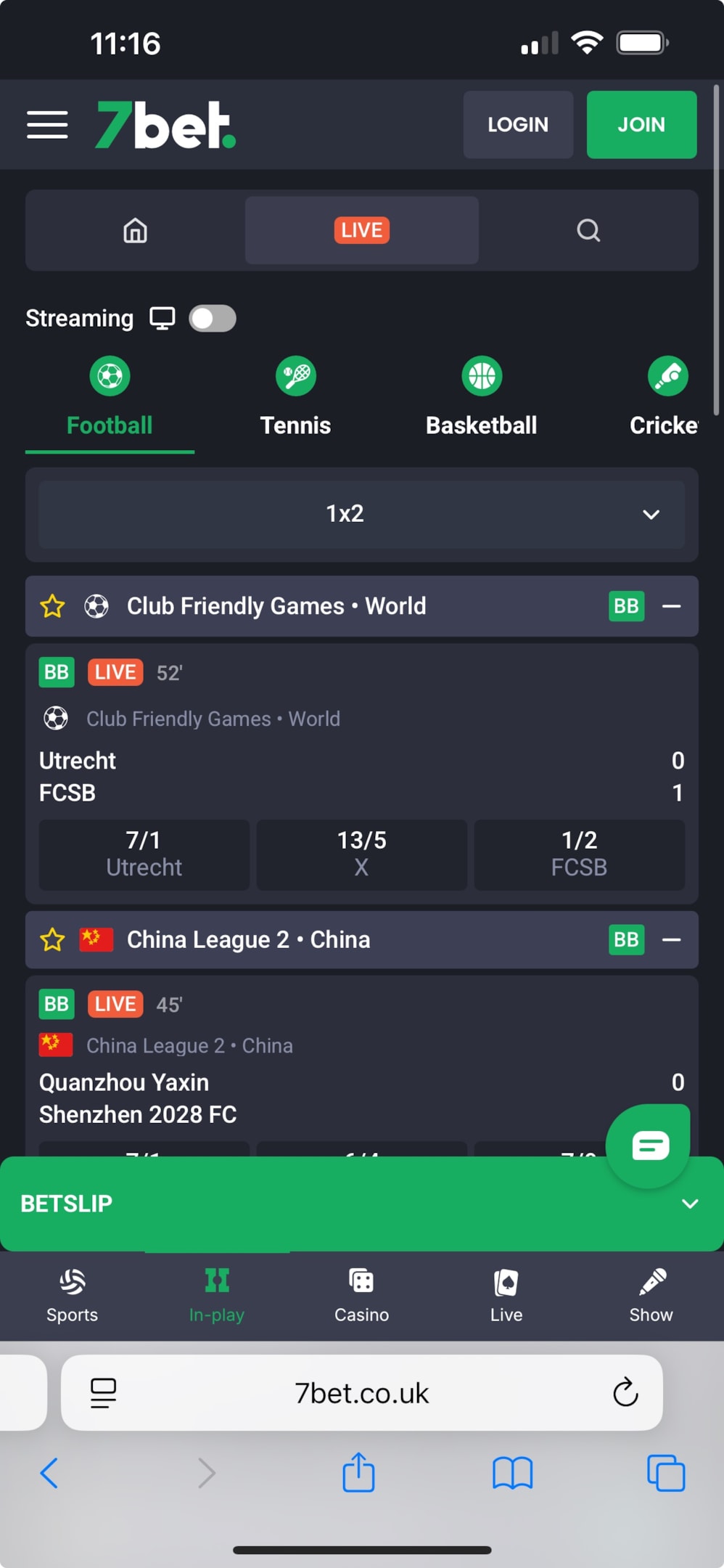Go to the home icon tab
Viewport: 724px width, 1568px height.
click(x=135, y=230)
